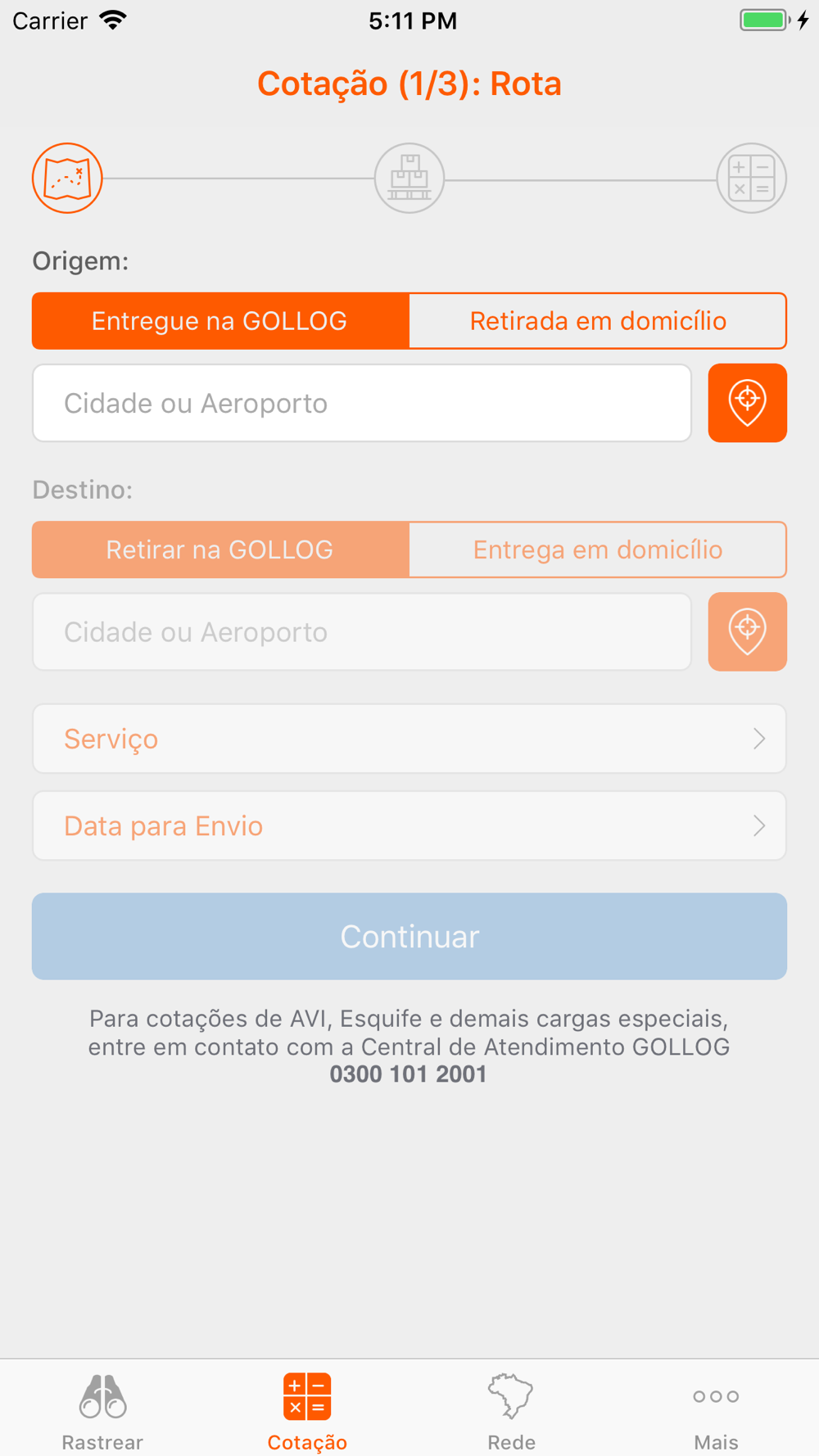Choose Entrega em domicílio for destination
This screenshot has width=819, height=1456.
(598, 549)
